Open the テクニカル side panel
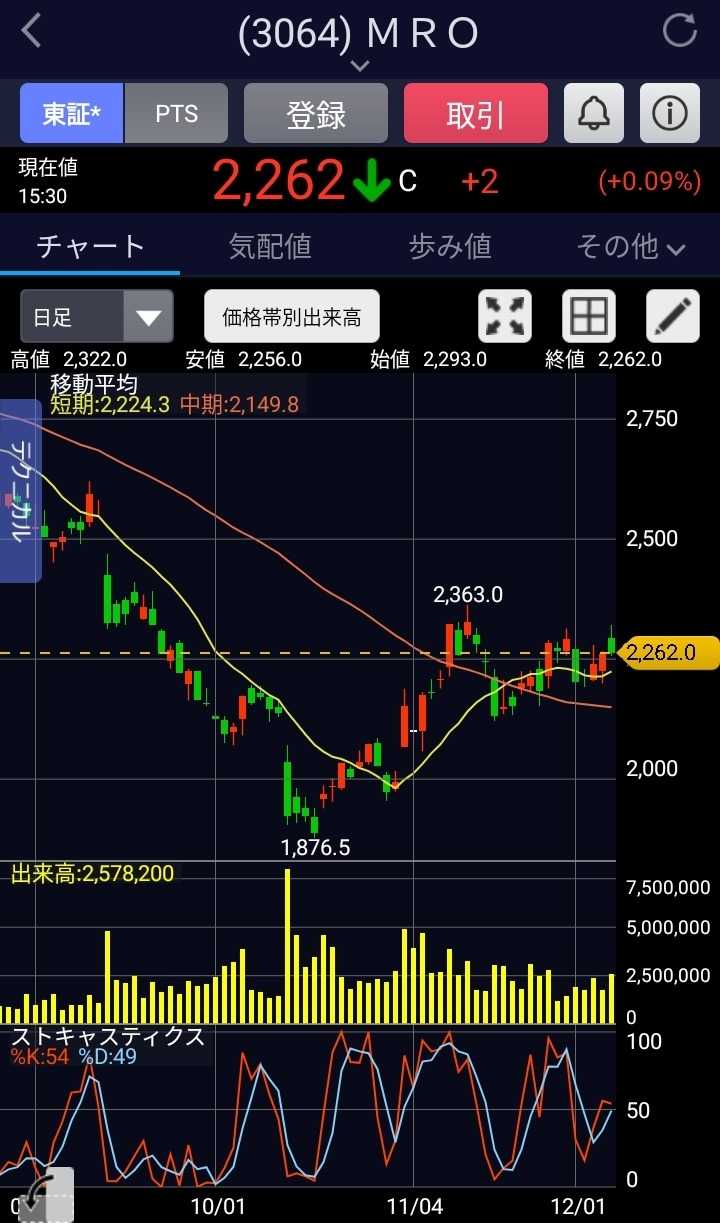 click(21, 490)
